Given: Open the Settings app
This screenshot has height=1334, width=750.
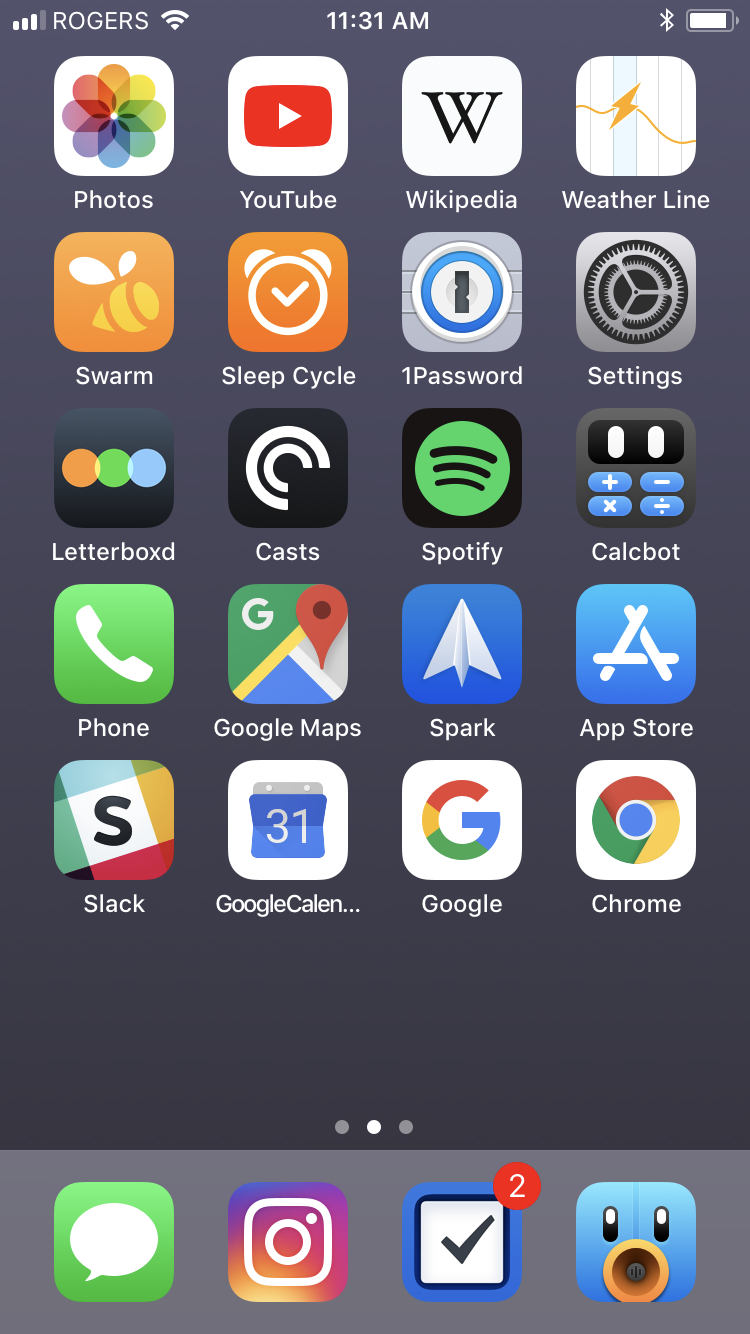Looking at the screenshot, I should tap(636, 292).
